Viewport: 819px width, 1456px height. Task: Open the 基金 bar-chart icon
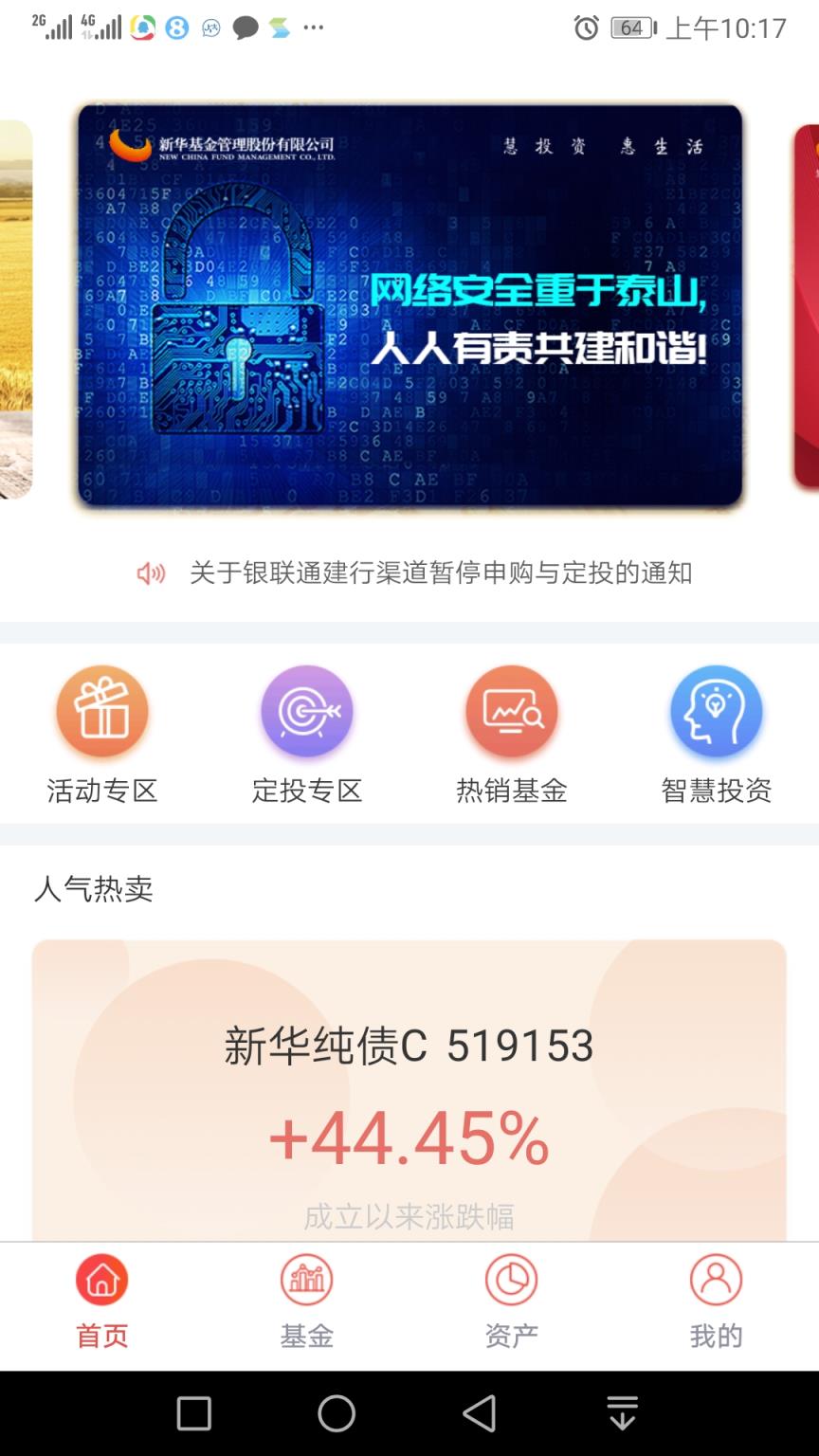click(306, 1279)
